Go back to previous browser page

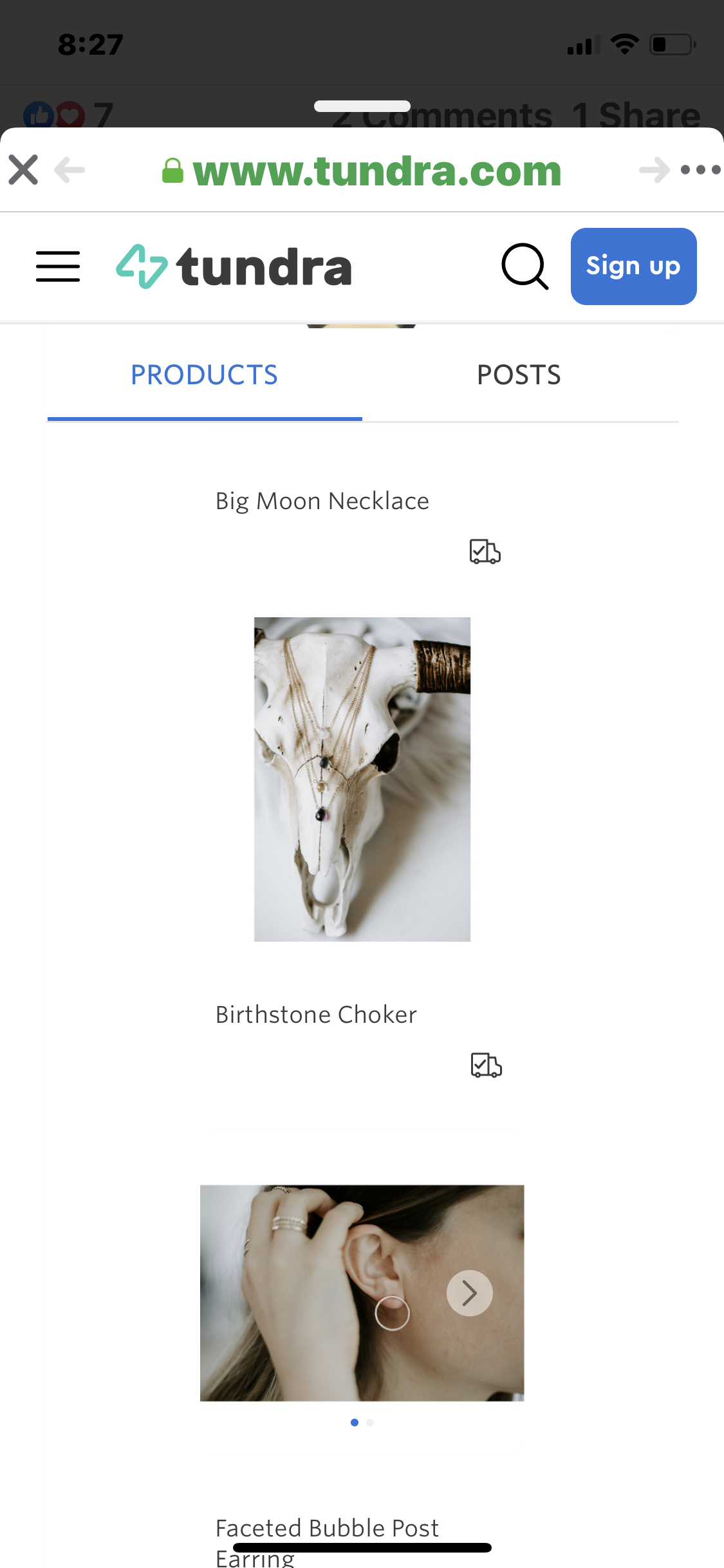70,170
